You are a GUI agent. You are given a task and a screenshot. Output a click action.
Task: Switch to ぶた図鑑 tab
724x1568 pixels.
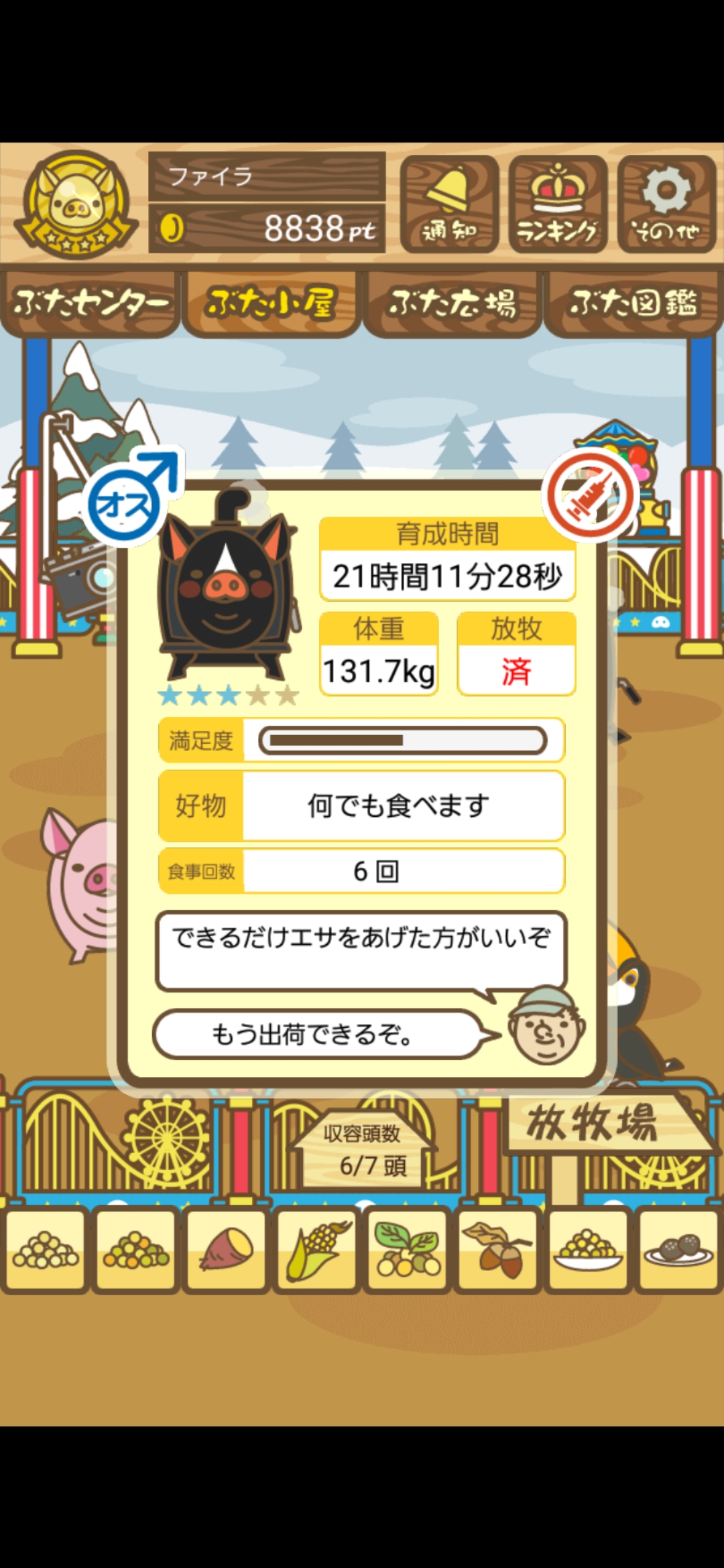click(x=633, y=304)
